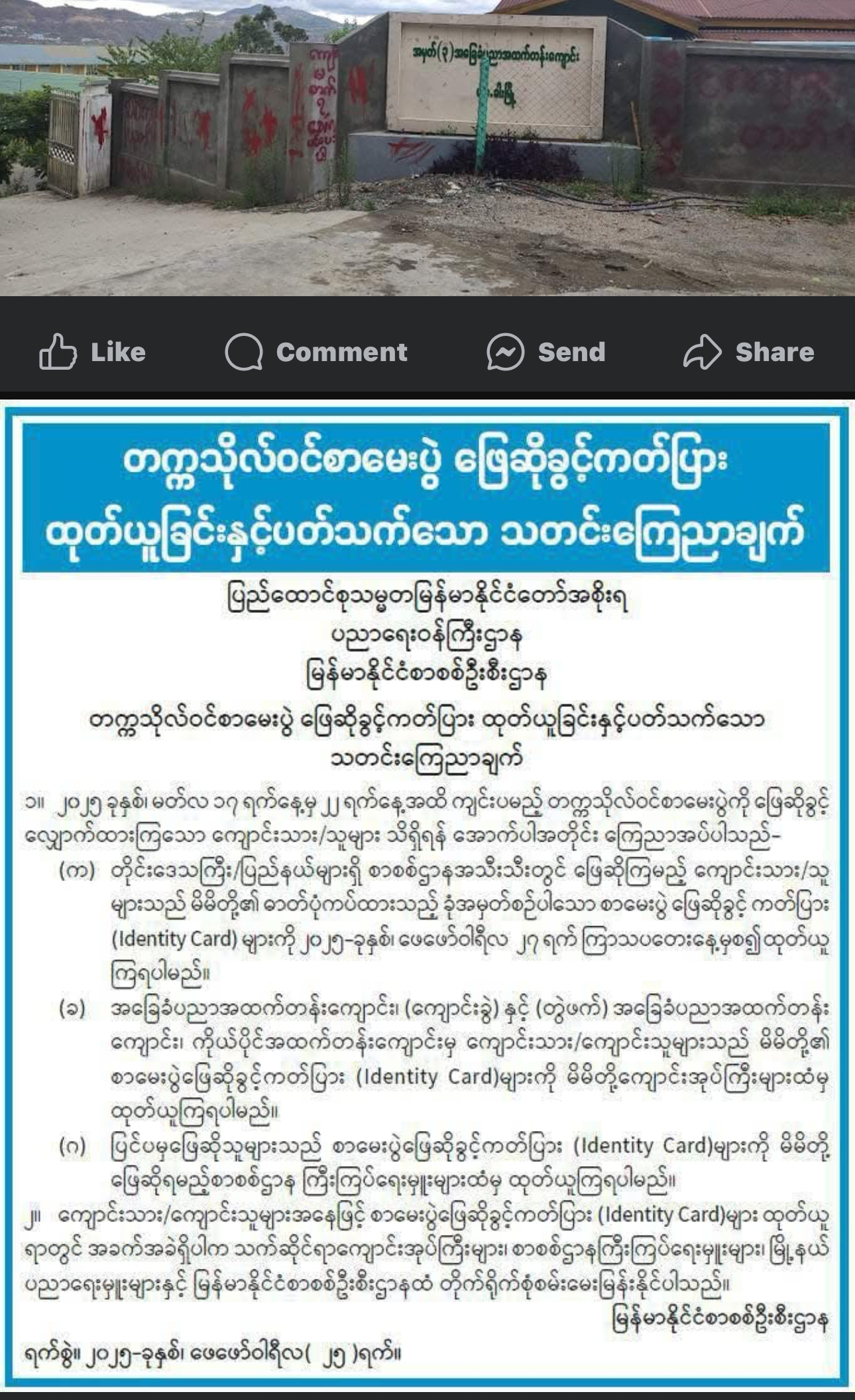855x1400 pixels.
Task: Send the post via Messenger
Action: (545, 352)
